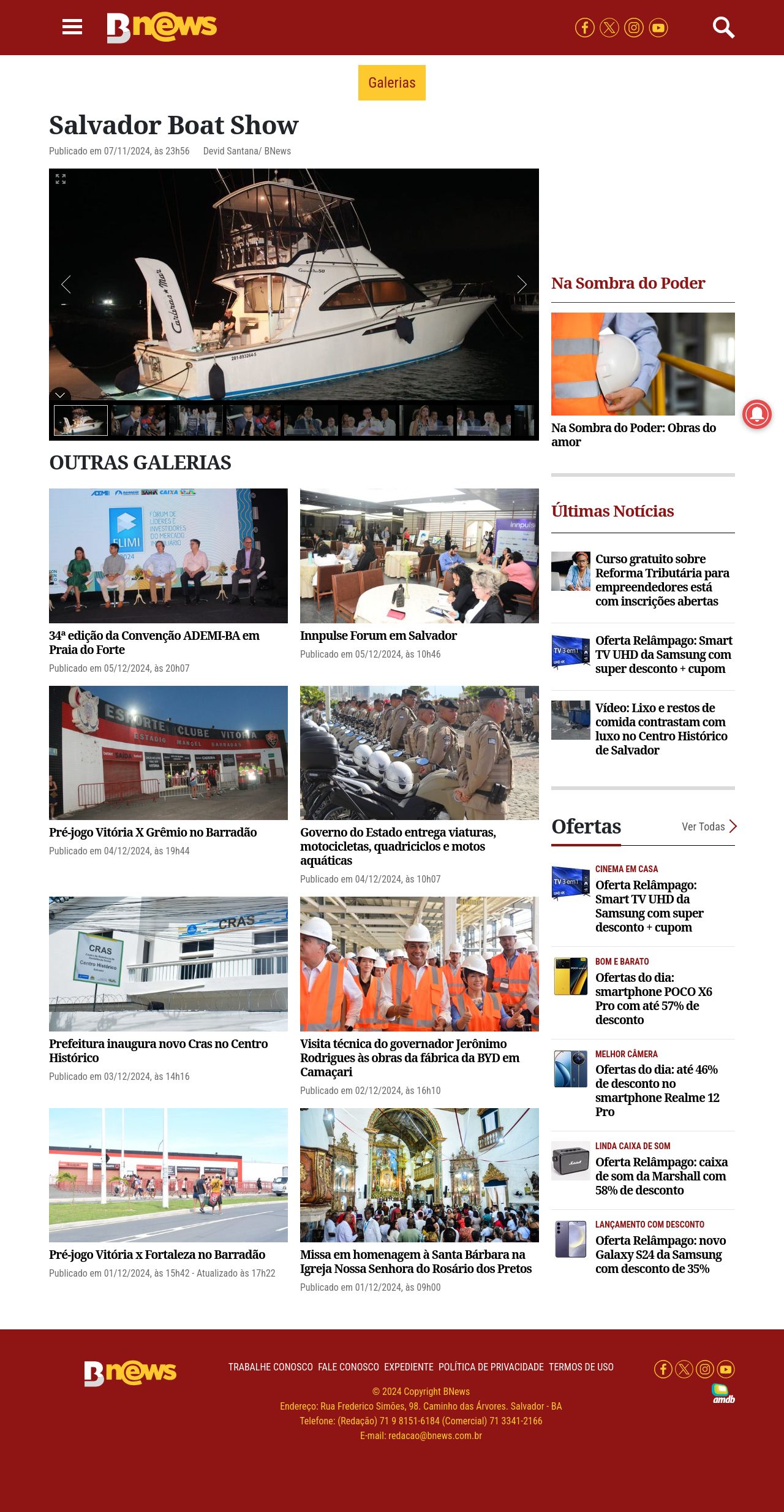Open the search icon in the header
Viewport: 784px width, 1512px height.
(x=723, y=28)
